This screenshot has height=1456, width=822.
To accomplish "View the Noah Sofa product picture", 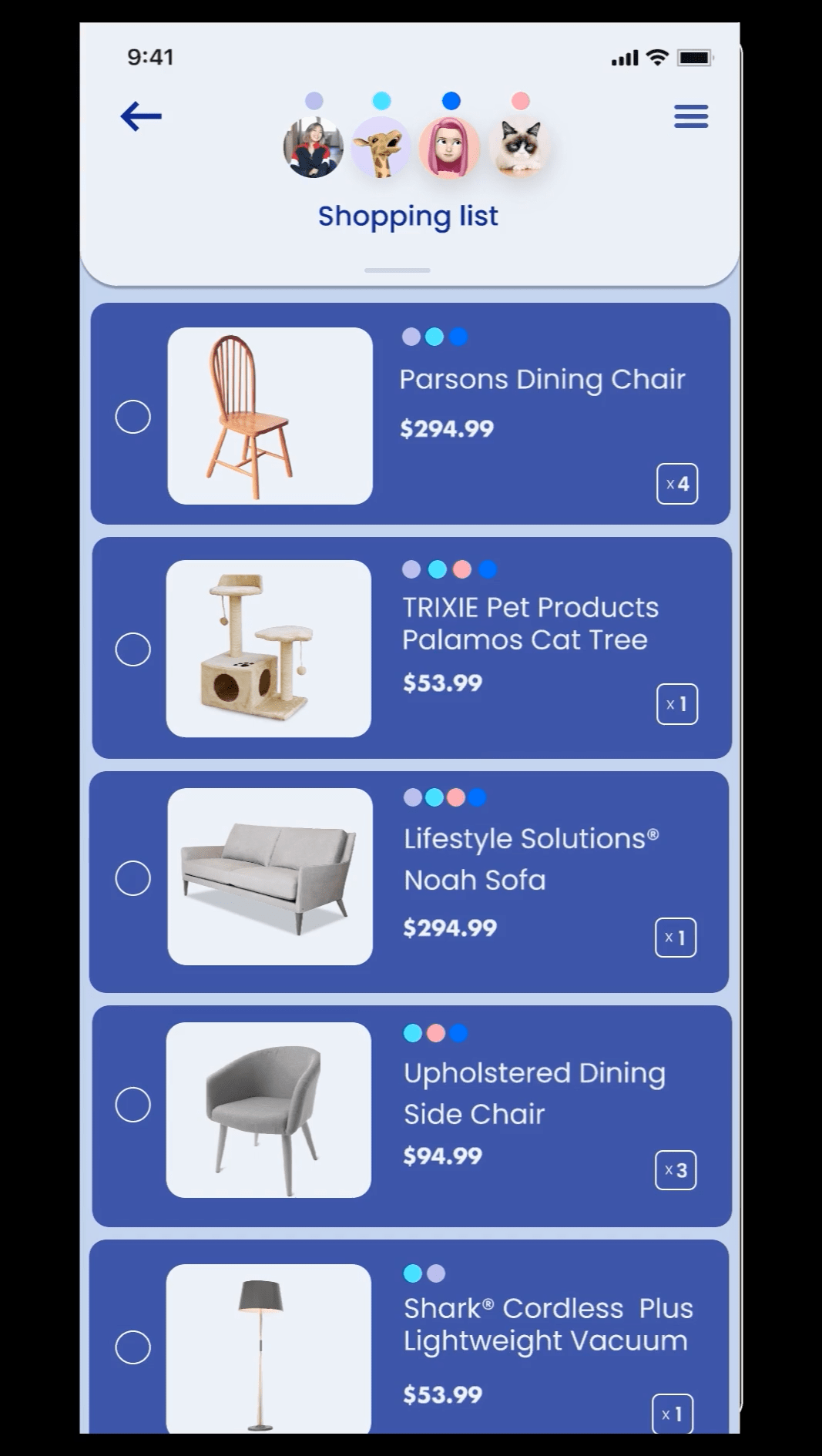I will pyautogui.click(x=270, y=877).
